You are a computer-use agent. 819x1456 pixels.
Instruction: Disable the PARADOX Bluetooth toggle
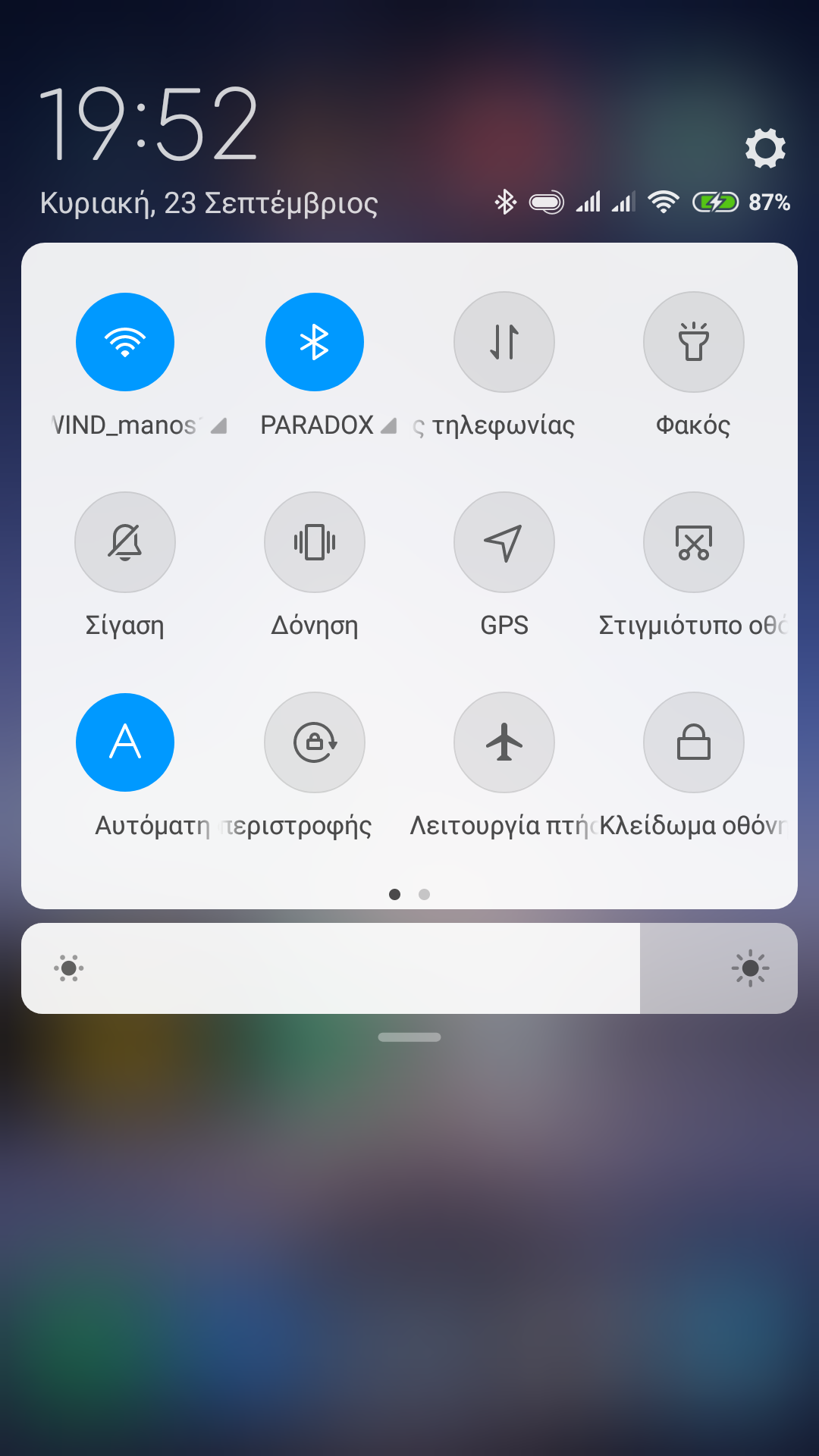coord(315,342)
